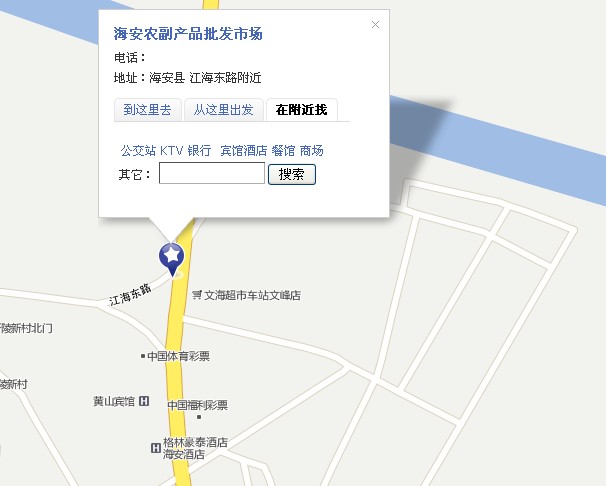The image size is (606, 486).
Task: Search nearby for 公交站
Action: coord(138,151)
